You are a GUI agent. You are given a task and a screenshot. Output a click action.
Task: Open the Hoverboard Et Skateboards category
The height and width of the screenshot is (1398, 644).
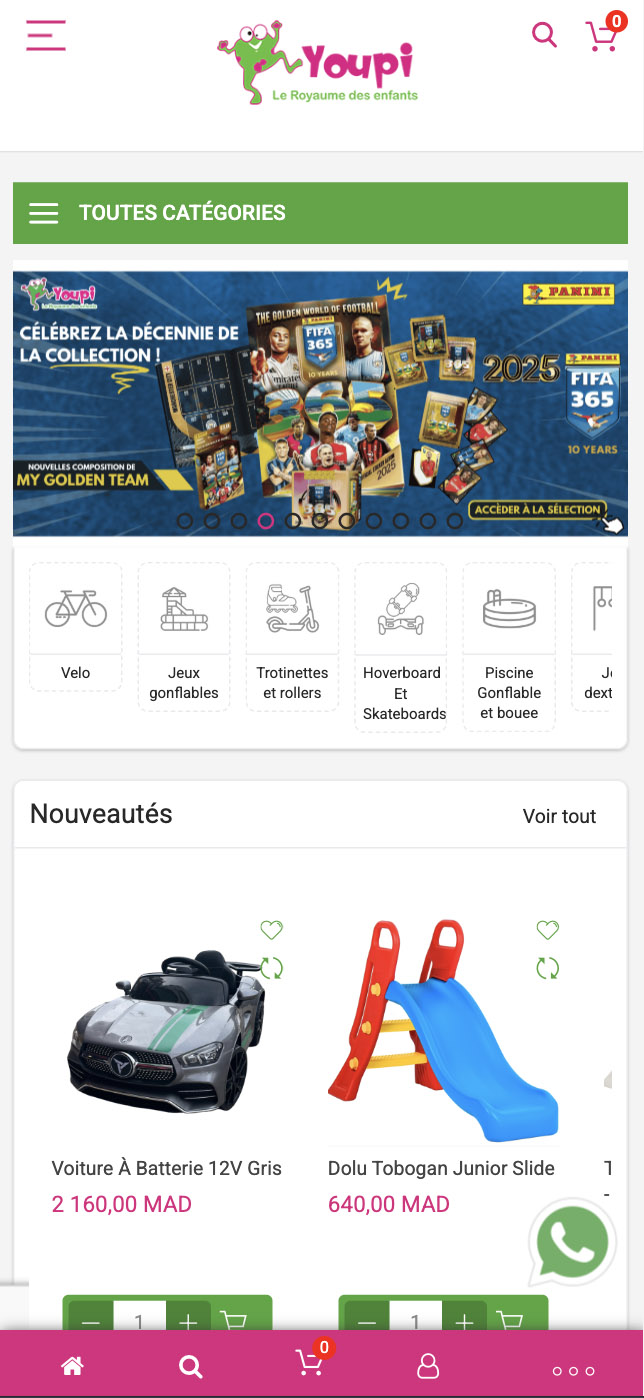click(x=401, y=645)
